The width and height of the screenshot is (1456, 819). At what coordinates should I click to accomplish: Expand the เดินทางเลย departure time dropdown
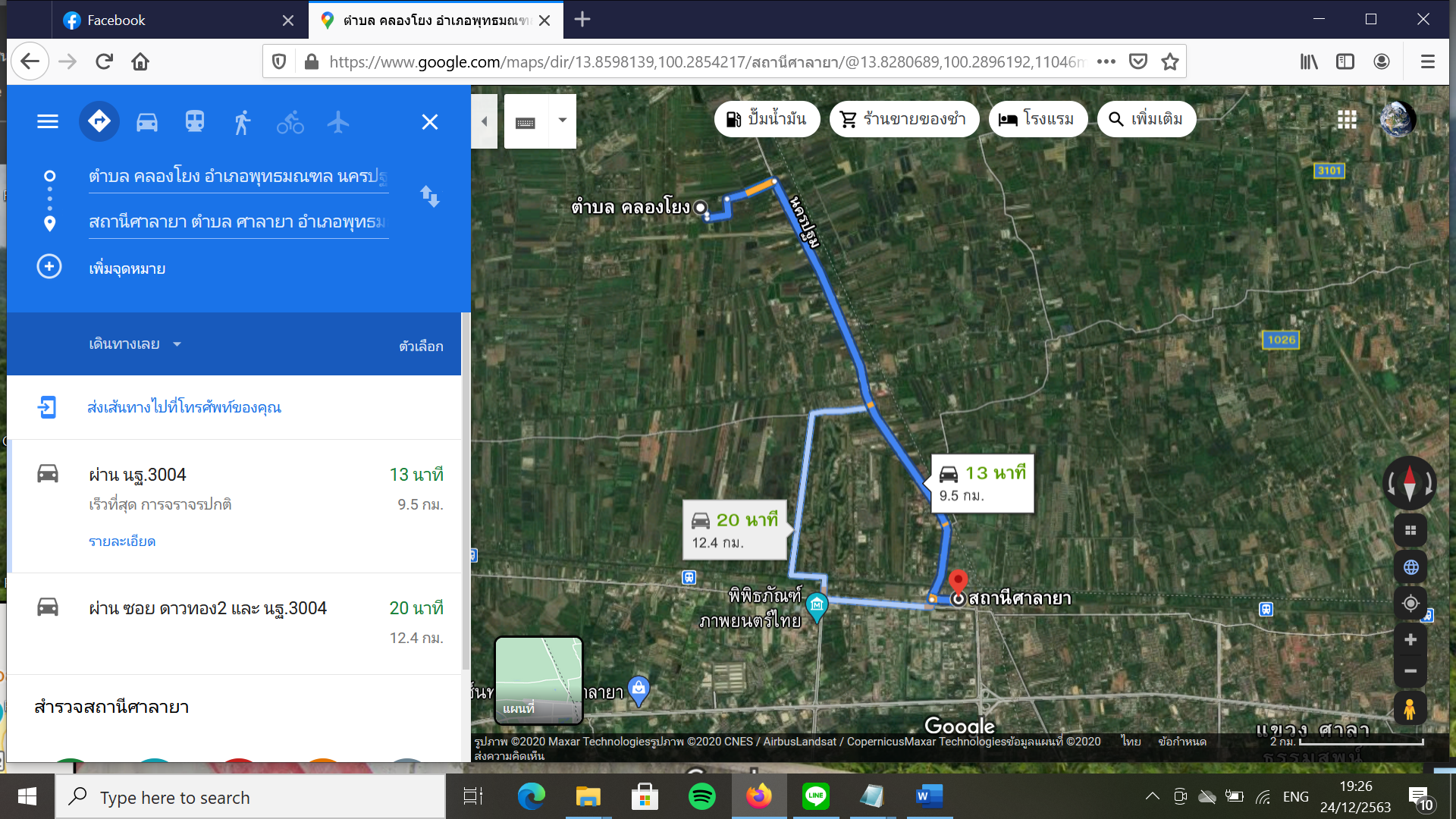135,344
